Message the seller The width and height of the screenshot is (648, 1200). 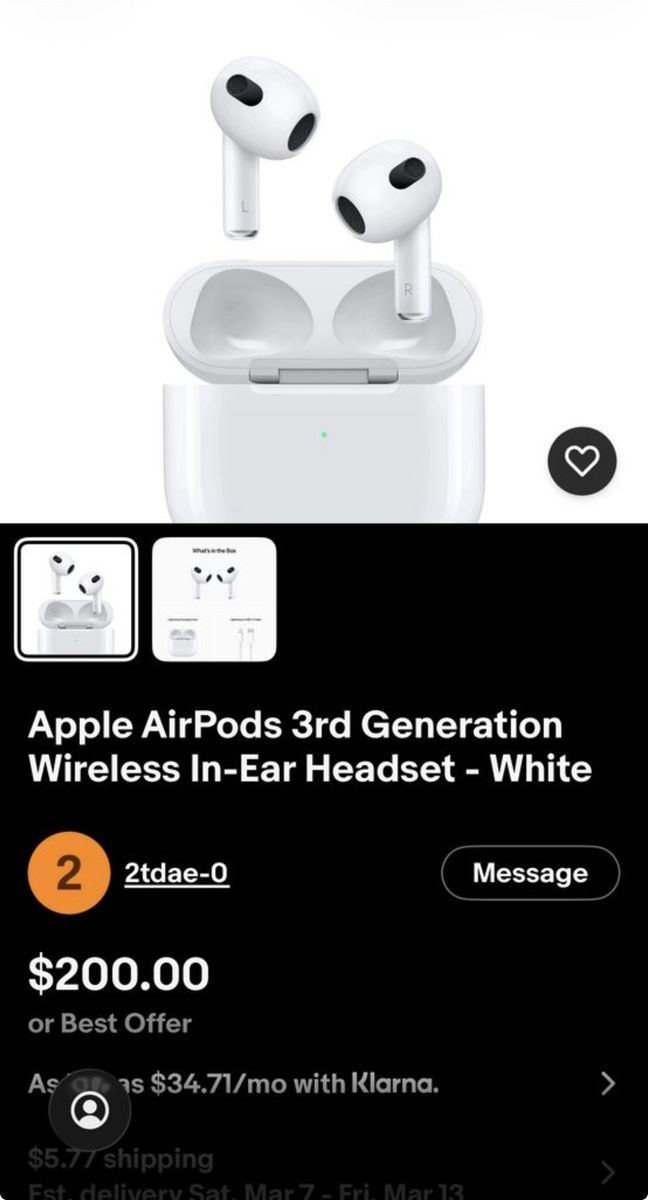point(530,873)
